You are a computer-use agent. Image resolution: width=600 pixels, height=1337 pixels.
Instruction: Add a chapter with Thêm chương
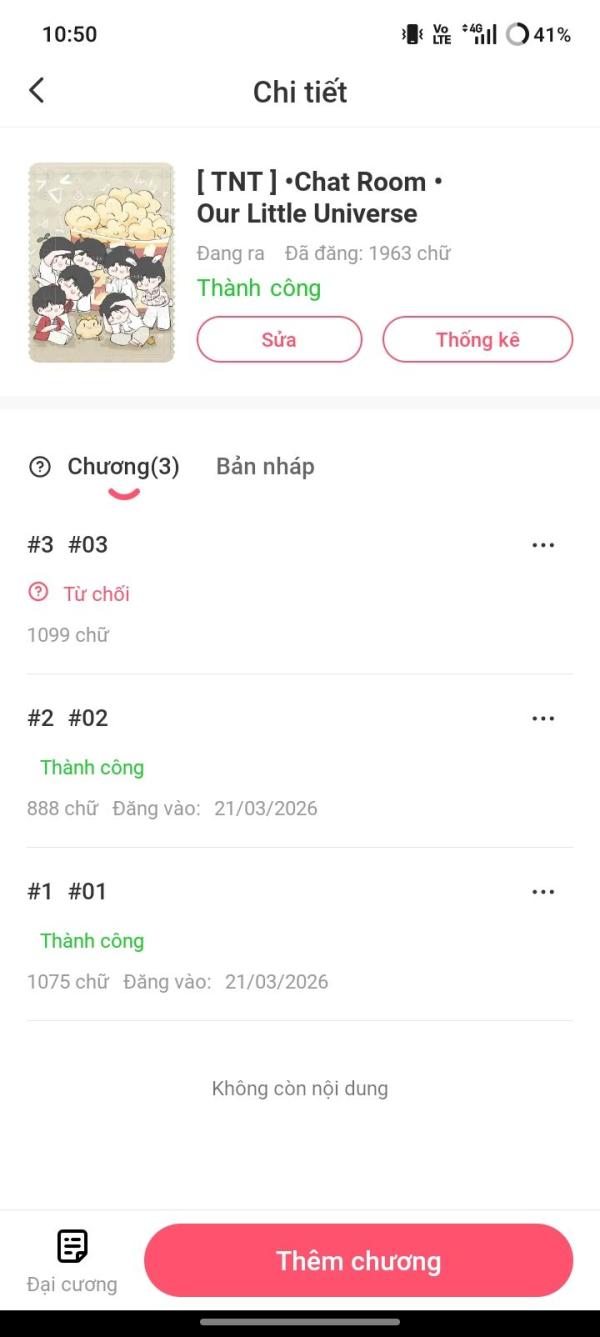(x=358, y=1260)
